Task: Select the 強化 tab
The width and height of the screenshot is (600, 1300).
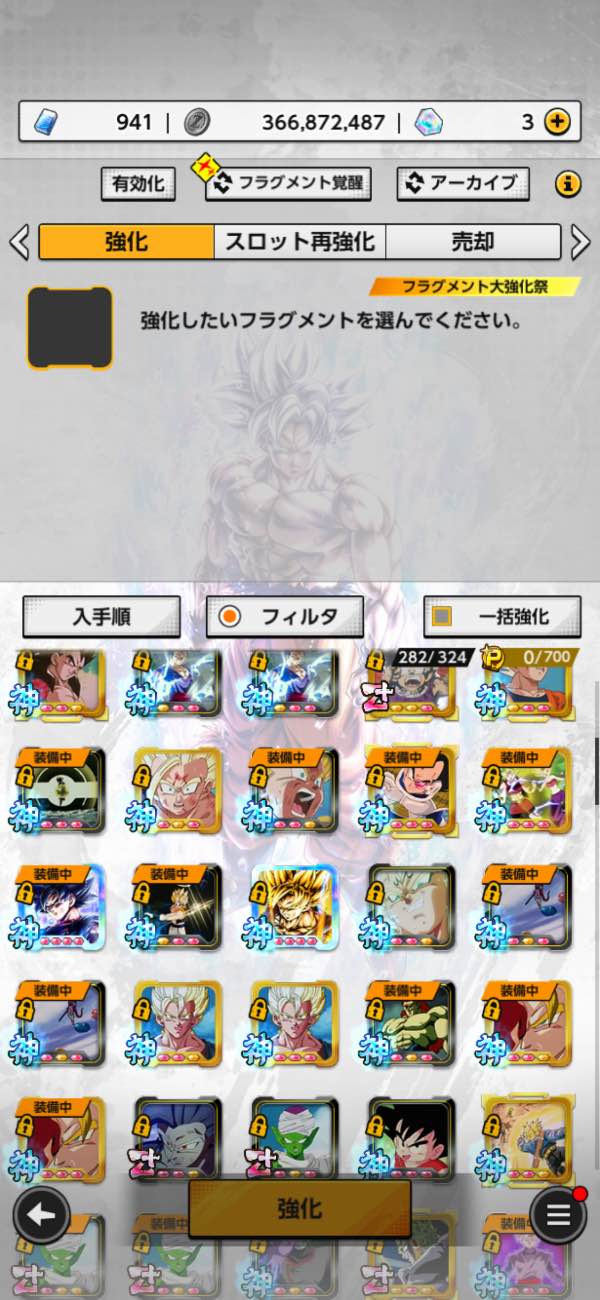Action: pyautogui.click(x=126, y=242)
